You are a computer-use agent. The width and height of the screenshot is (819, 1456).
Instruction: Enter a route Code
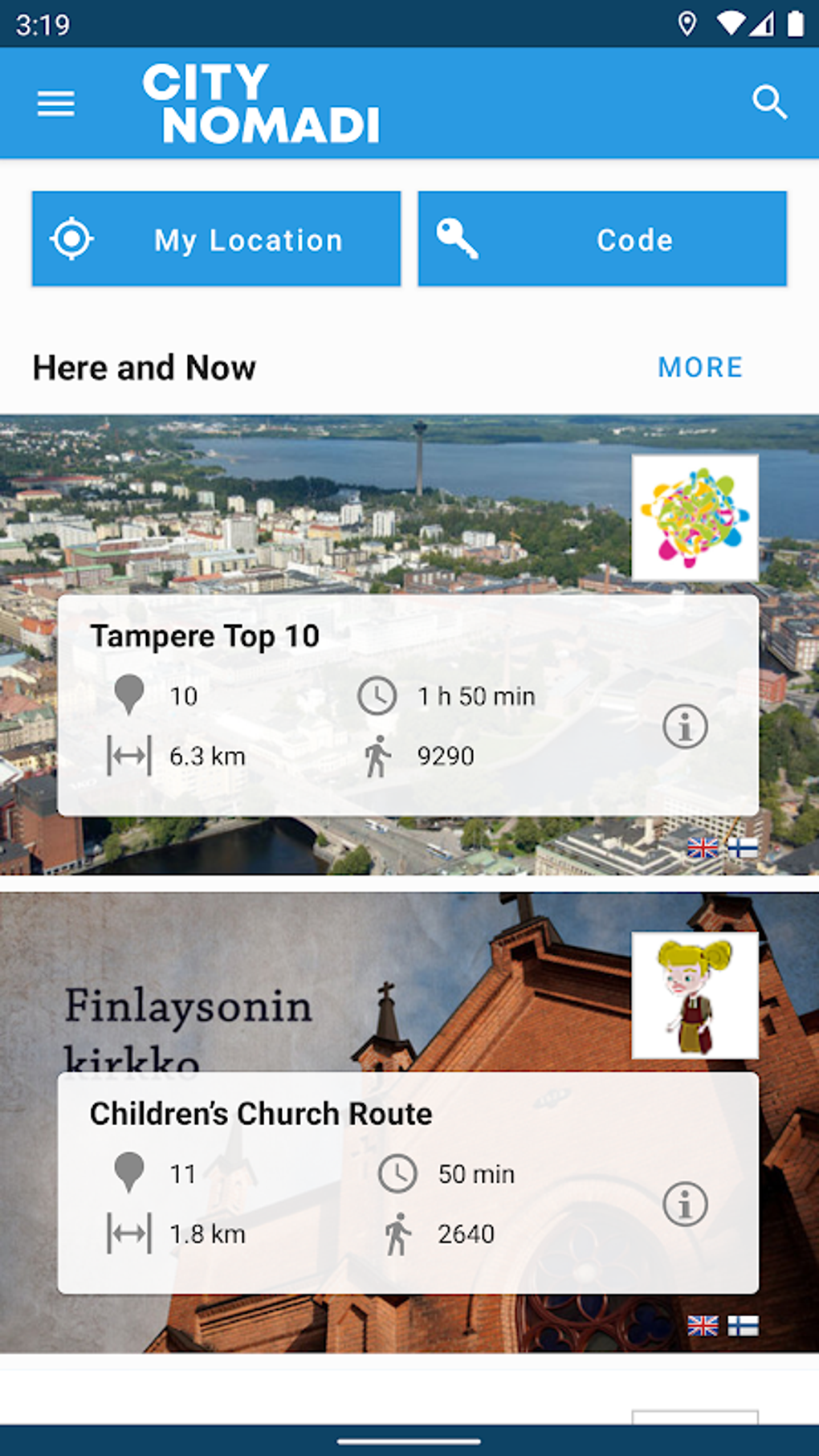click(x=602, y=239)
